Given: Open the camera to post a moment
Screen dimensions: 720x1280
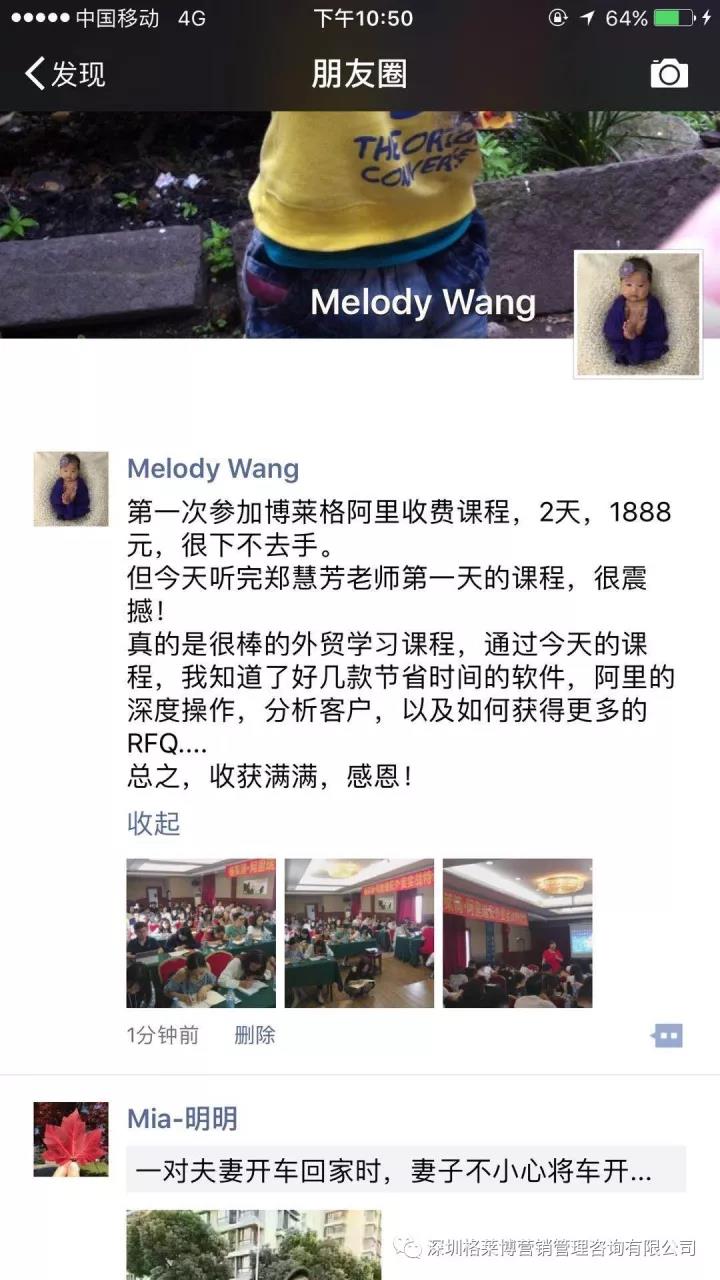Looking at the screenshot, I should coord(669,73).
